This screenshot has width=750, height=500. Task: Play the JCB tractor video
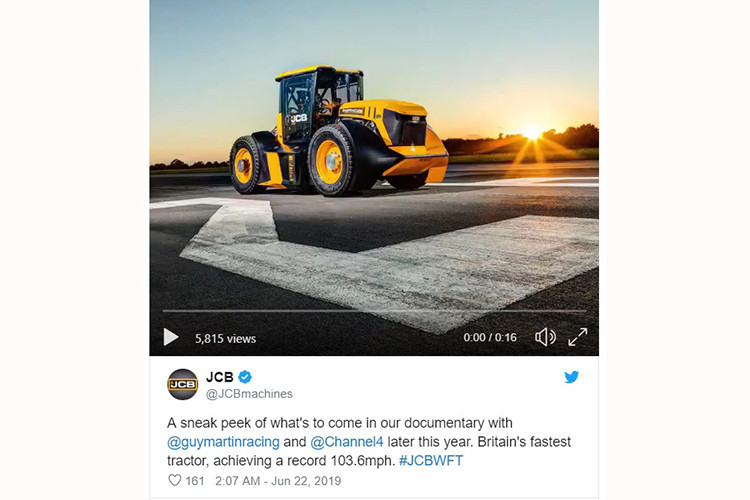(171, 338)
